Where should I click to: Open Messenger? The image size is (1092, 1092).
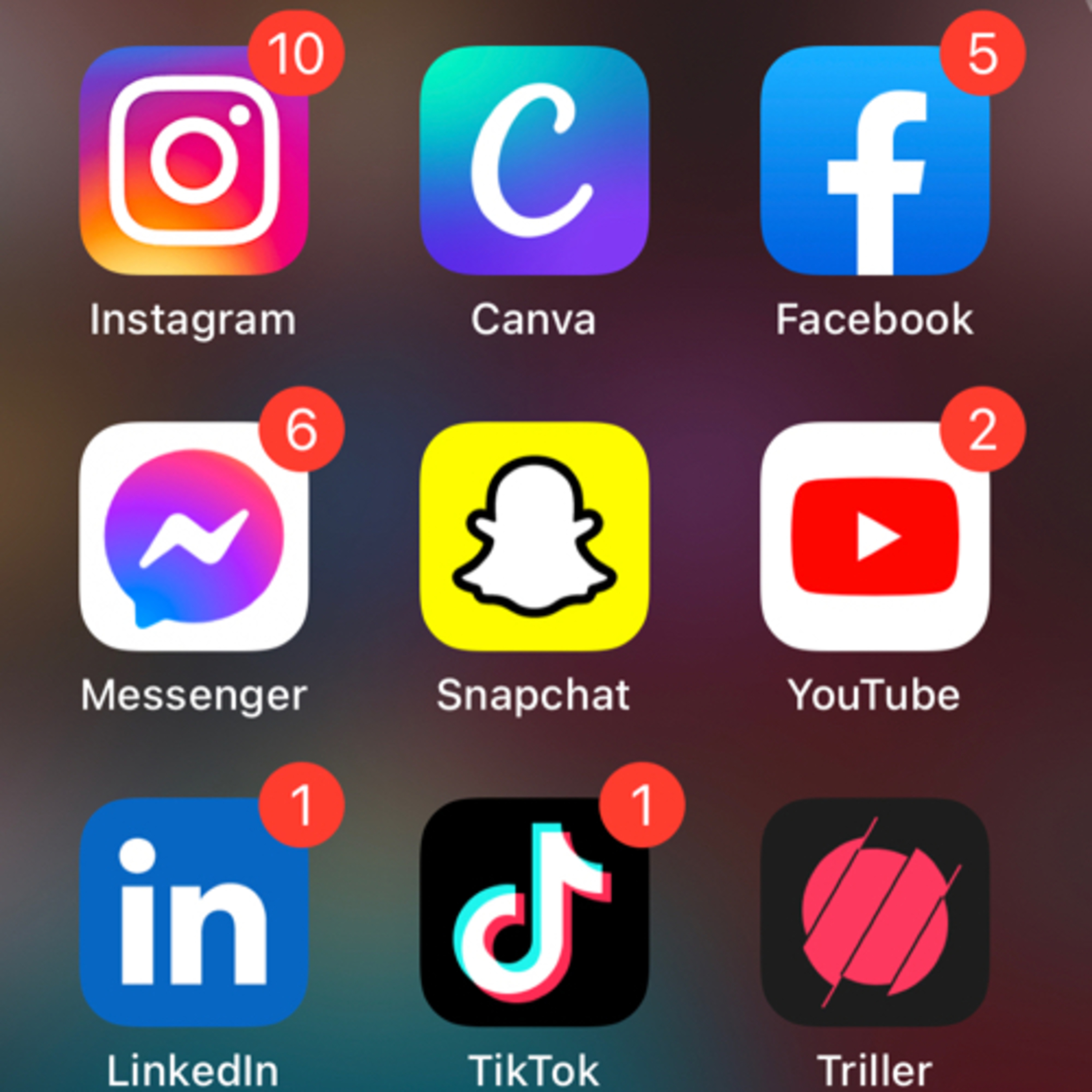point(194,537)
